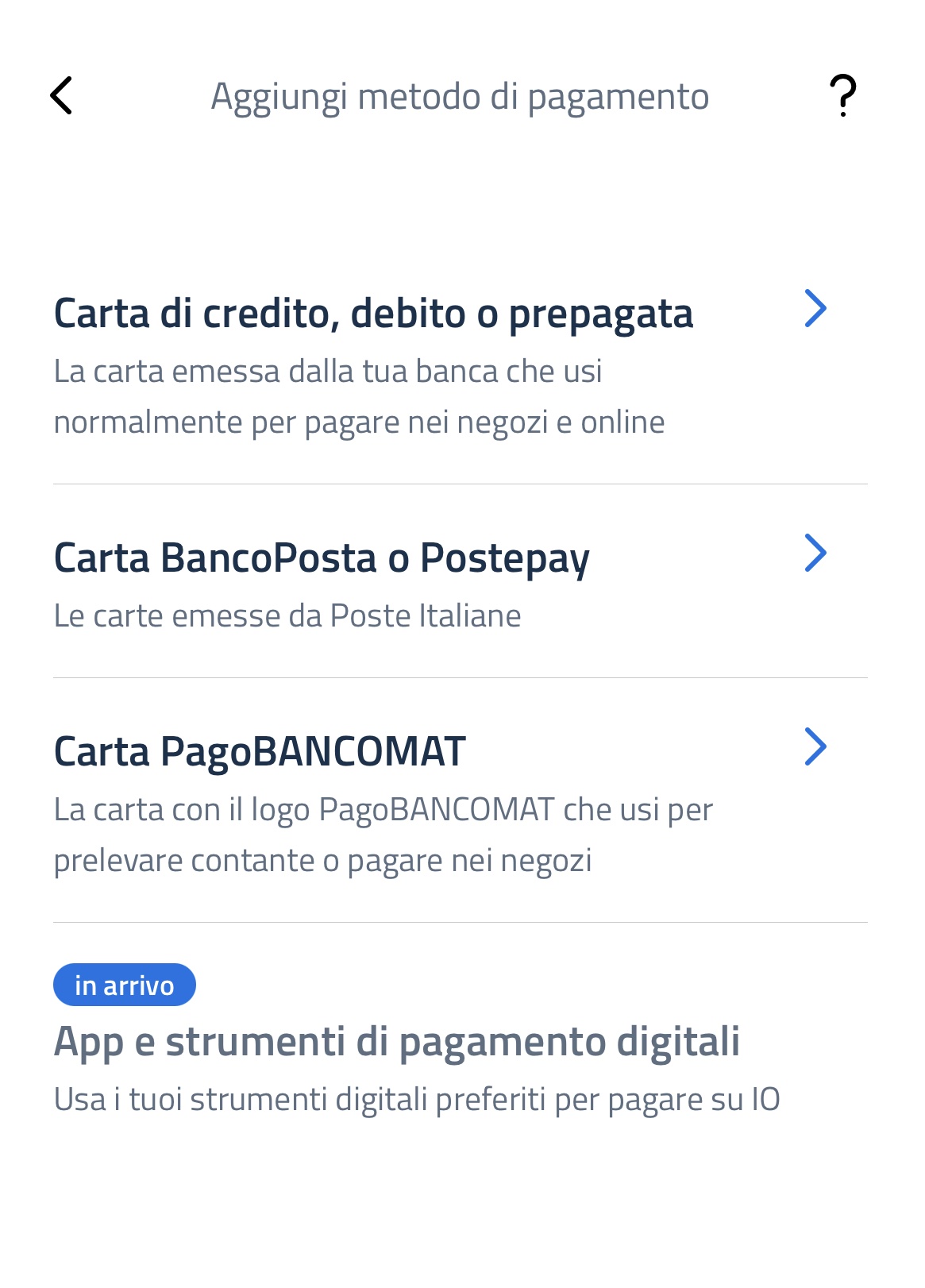Expand the Carta di credito, debito o prepagata entry
Screen dimensions: 925x1288
pos(373,313)
